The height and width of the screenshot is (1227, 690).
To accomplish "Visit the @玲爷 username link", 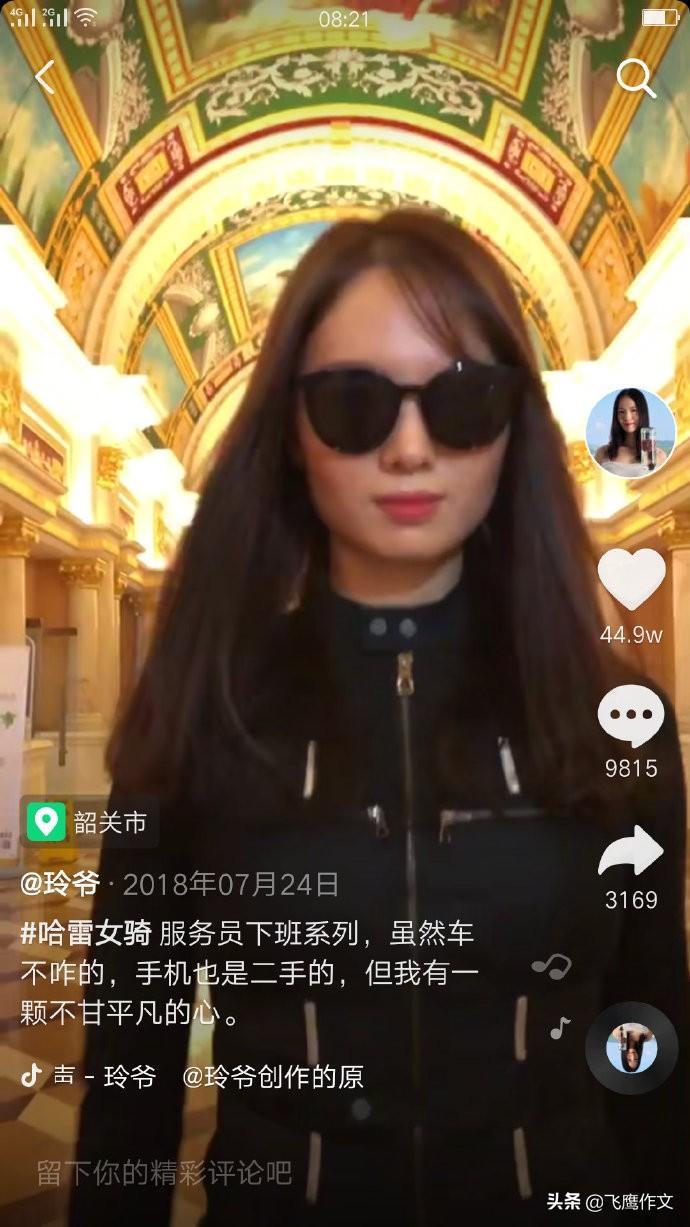I will point(60,884).
